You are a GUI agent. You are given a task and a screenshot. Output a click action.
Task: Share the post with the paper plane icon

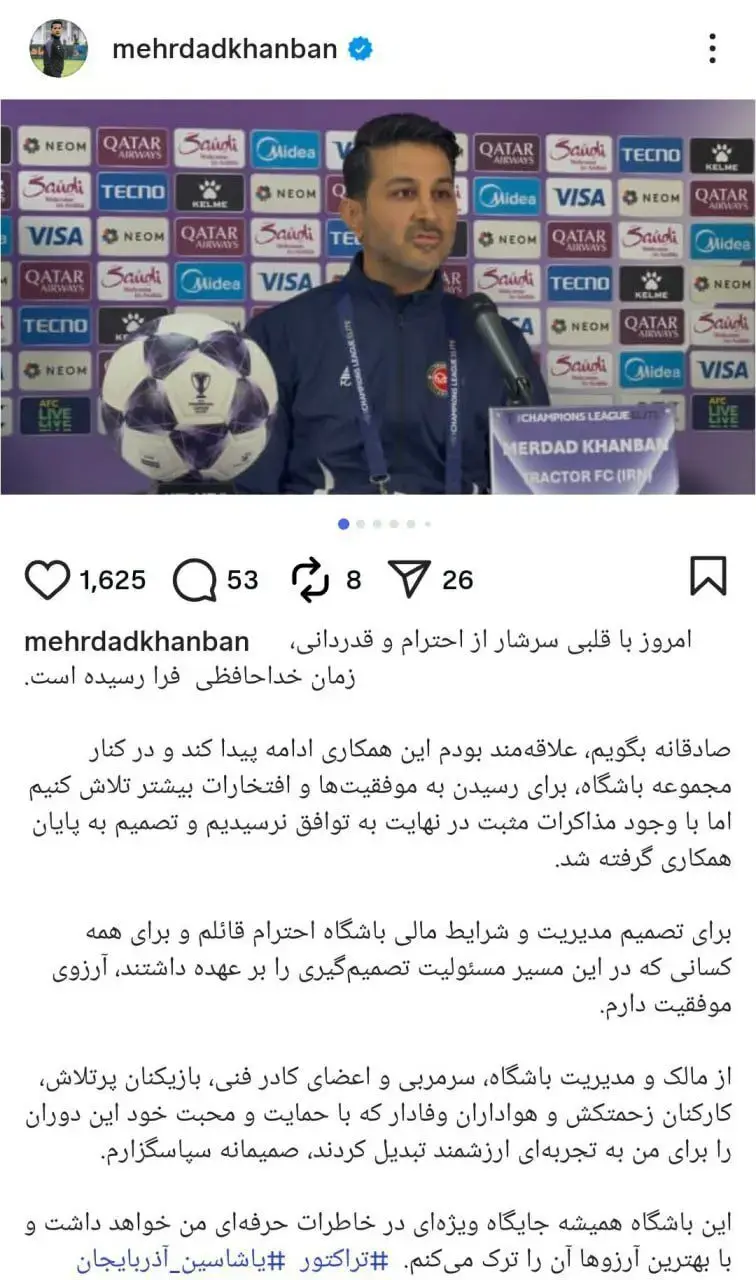(x=409, y=580)
